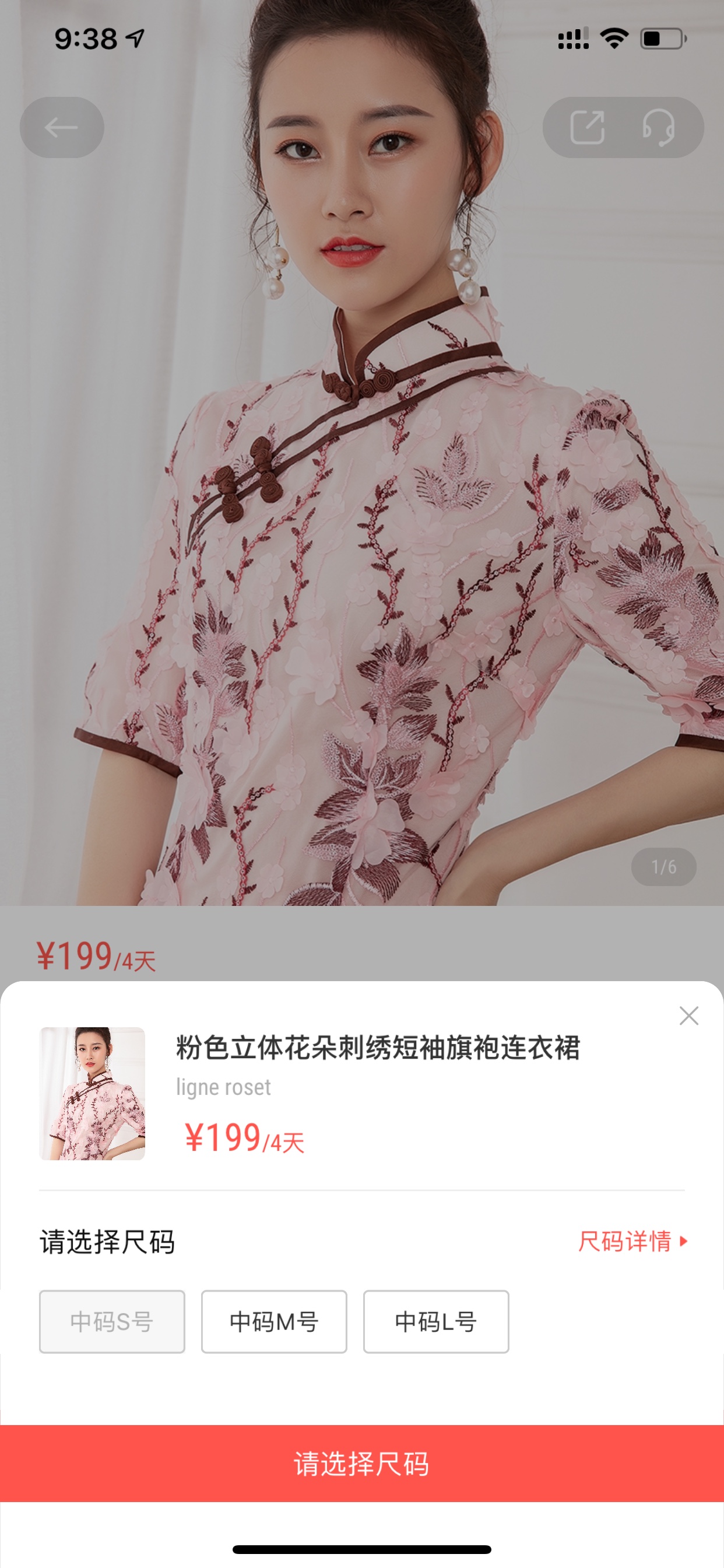The height and width of the screenshot is (1568, 724).
Task: Tap the red 请选择尺码 confirm button
Action: click(362, 1464)
